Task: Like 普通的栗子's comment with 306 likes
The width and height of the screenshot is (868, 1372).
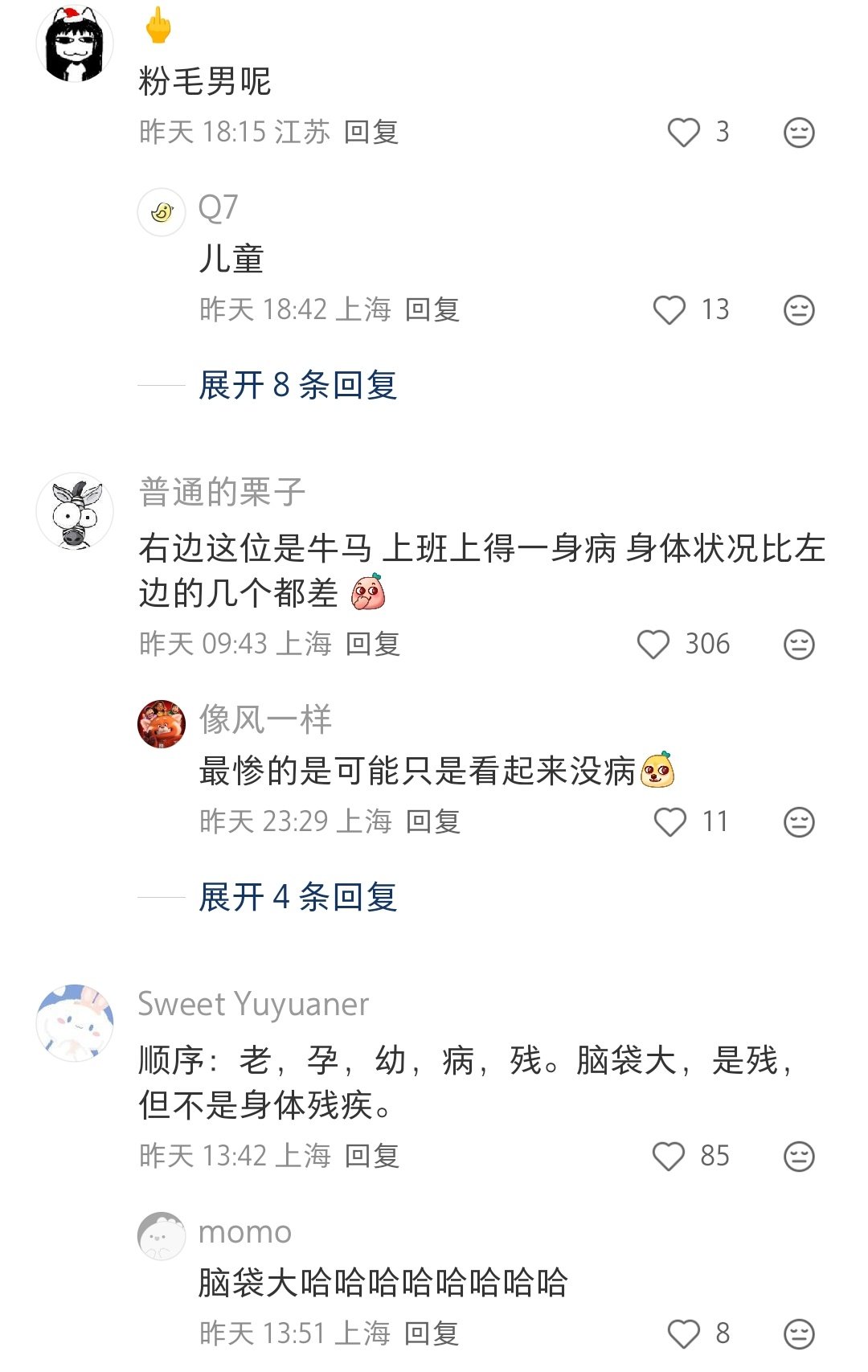Action: [x=653, y=645]
